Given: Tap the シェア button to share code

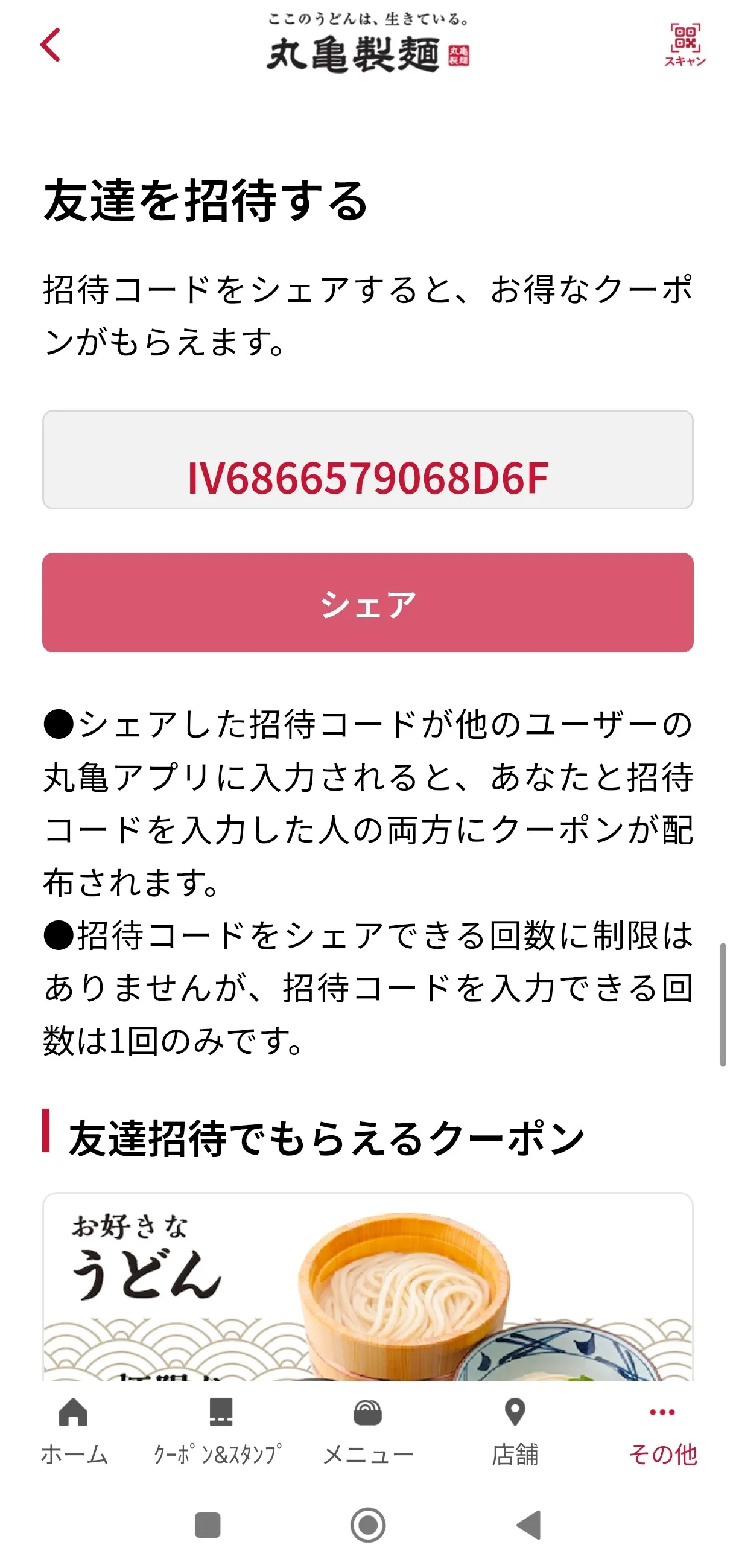Looking at the screenshot, I should [367, 602].
